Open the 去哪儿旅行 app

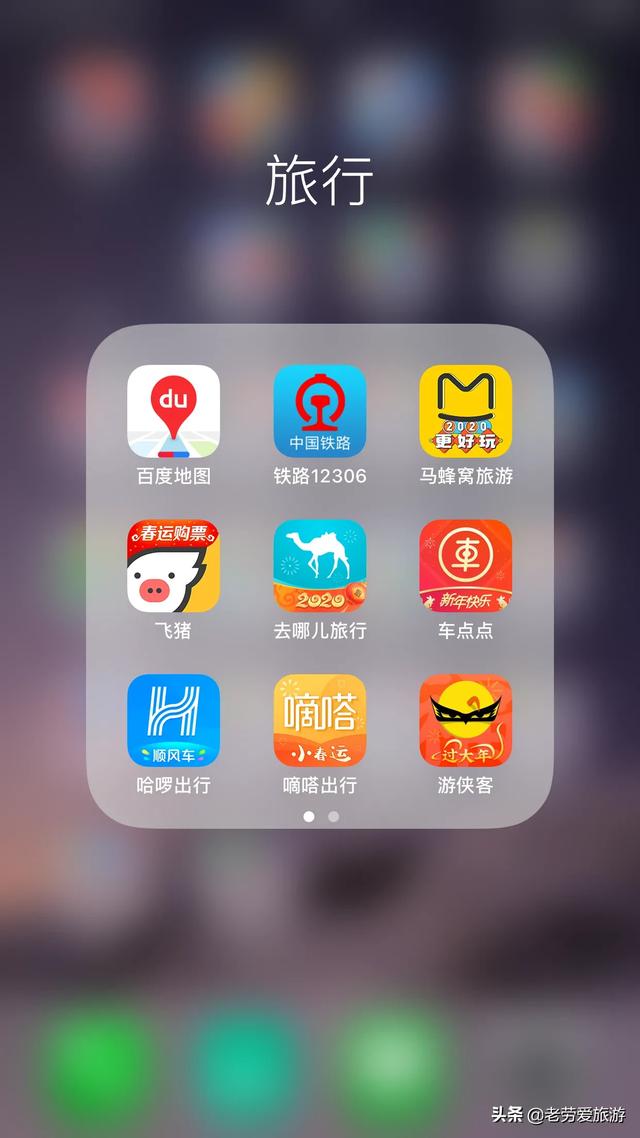pos(320,566)
